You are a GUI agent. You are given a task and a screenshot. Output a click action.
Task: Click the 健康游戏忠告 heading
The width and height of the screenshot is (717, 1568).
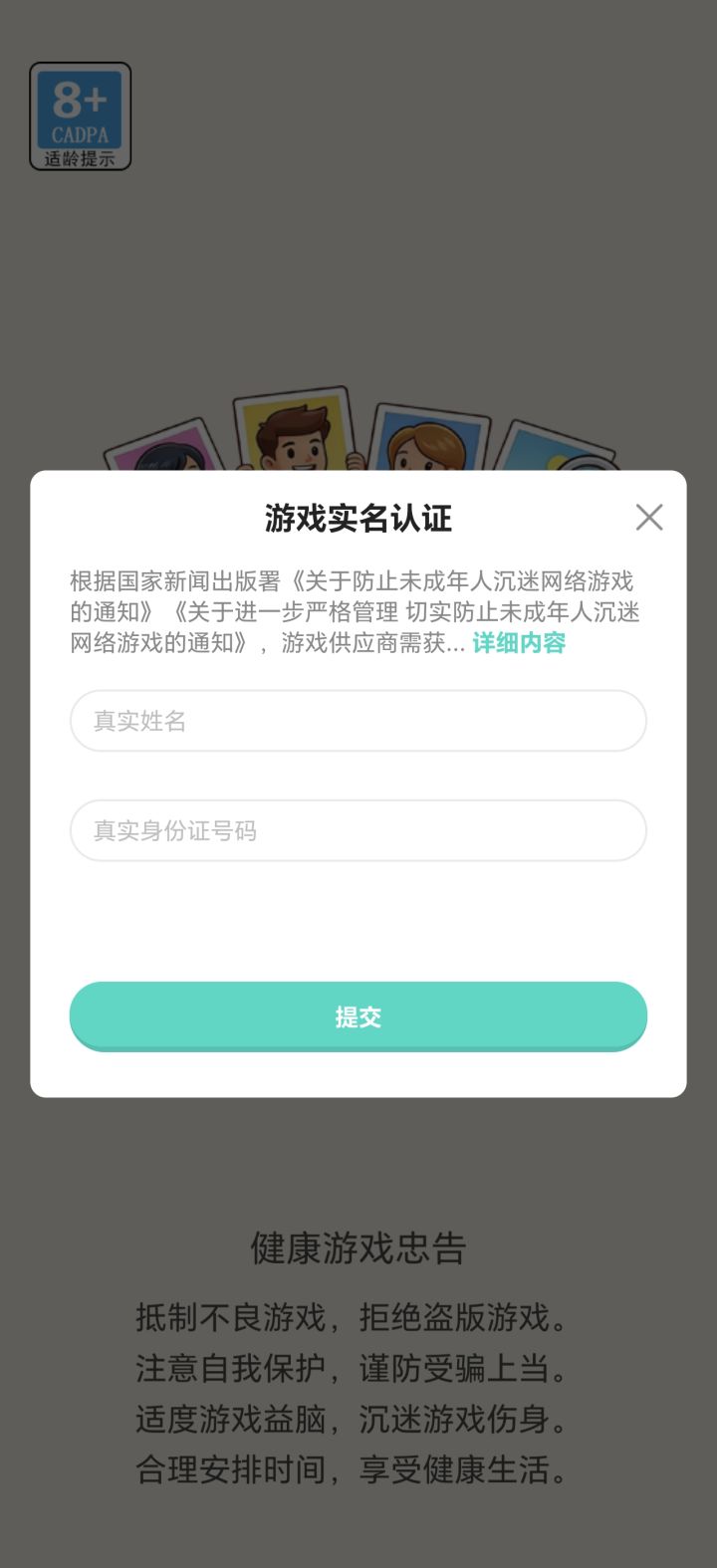[x=358, y=1248]
